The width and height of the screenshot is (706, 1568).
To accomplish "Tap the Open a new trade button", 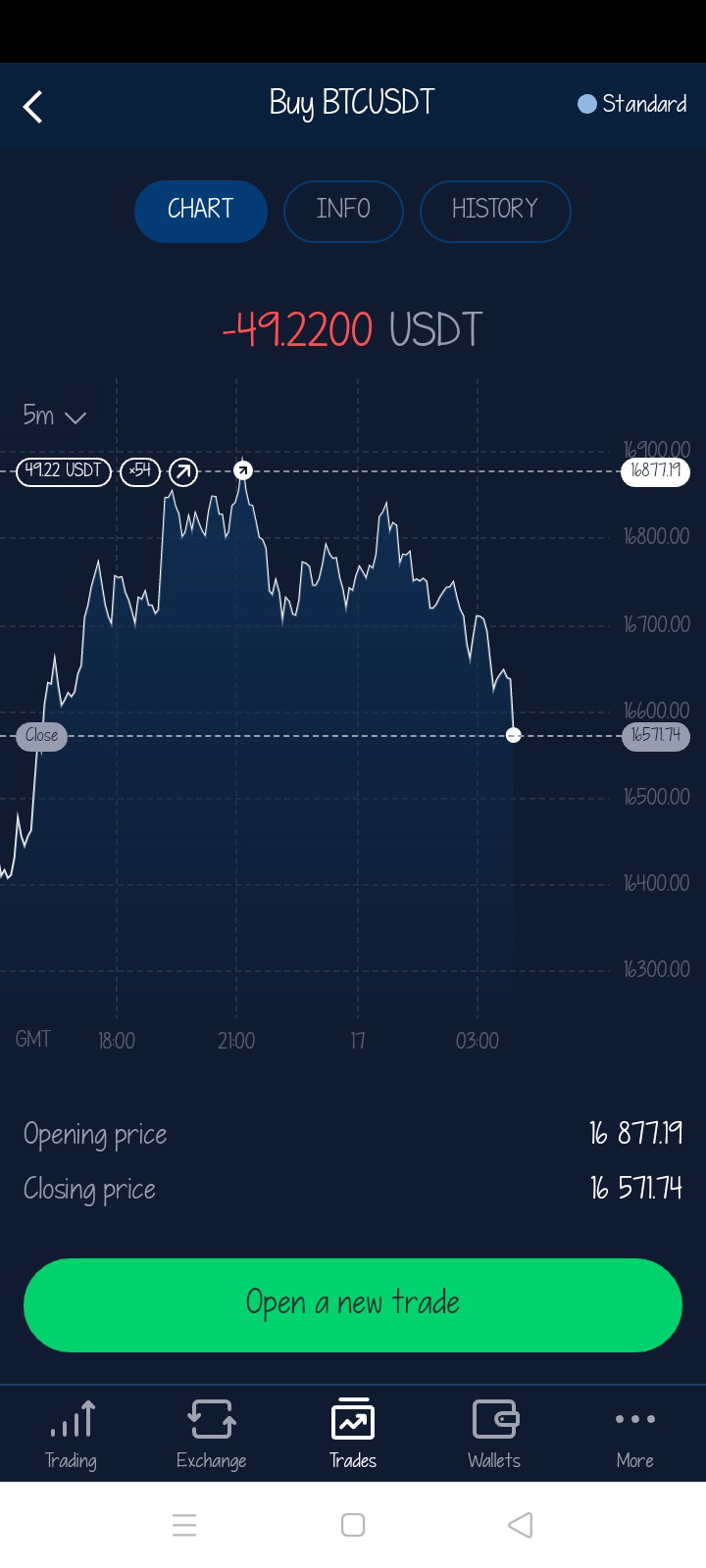I will coord(353,1304).
